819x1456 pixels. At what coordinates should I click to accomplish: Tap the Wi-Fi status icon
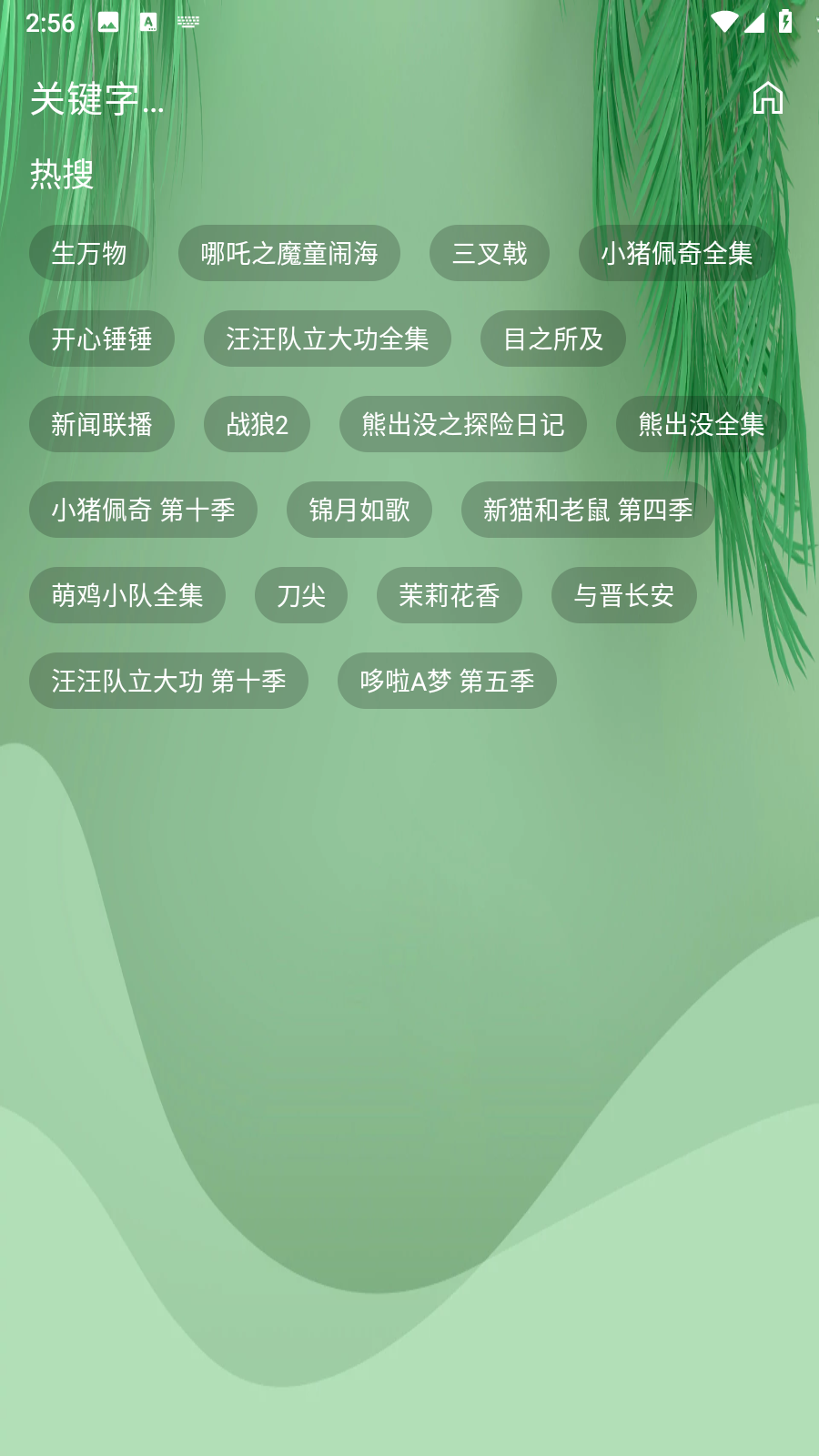tap(723, 20)
